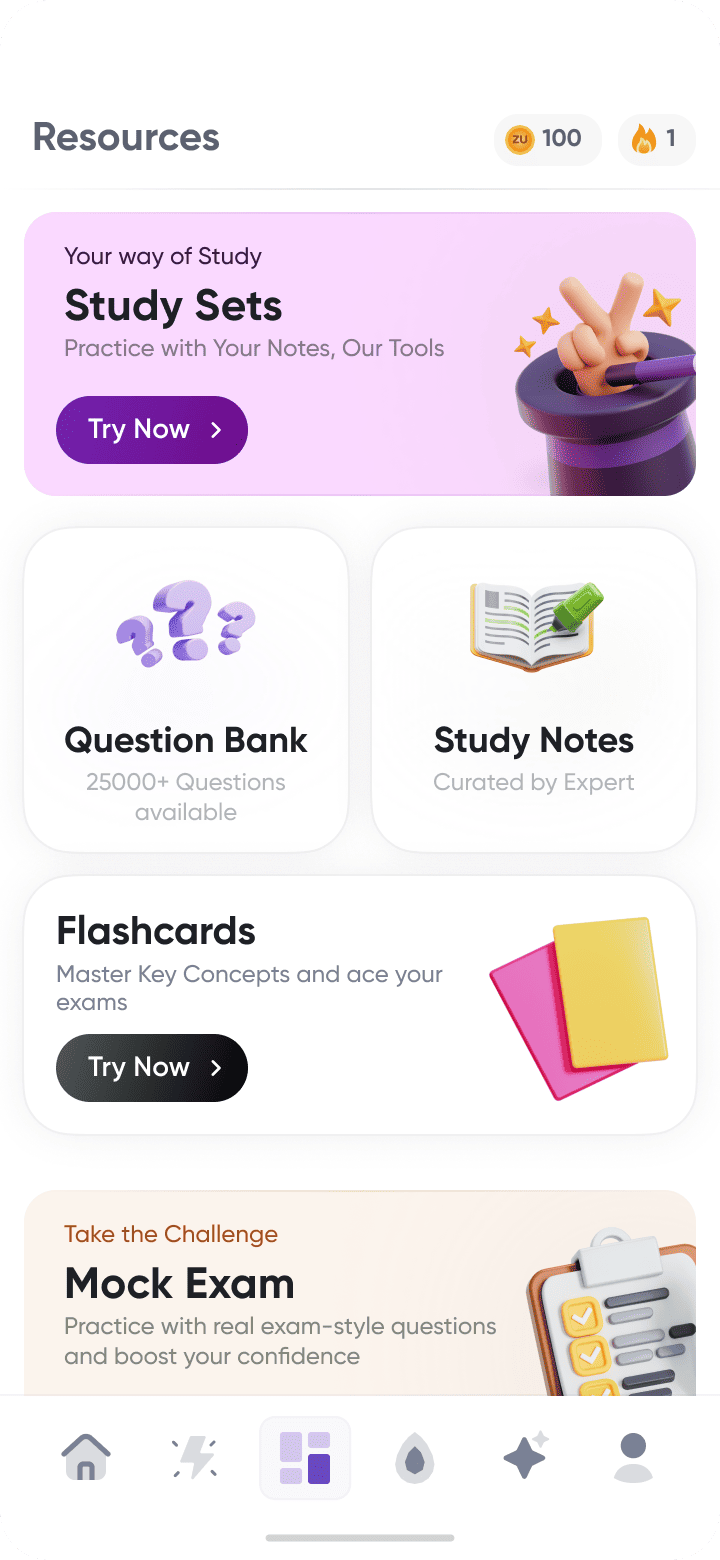
Task: Open the profile icon in bottom navigation
Action: pyautogui.click(x=632, y=1457)
